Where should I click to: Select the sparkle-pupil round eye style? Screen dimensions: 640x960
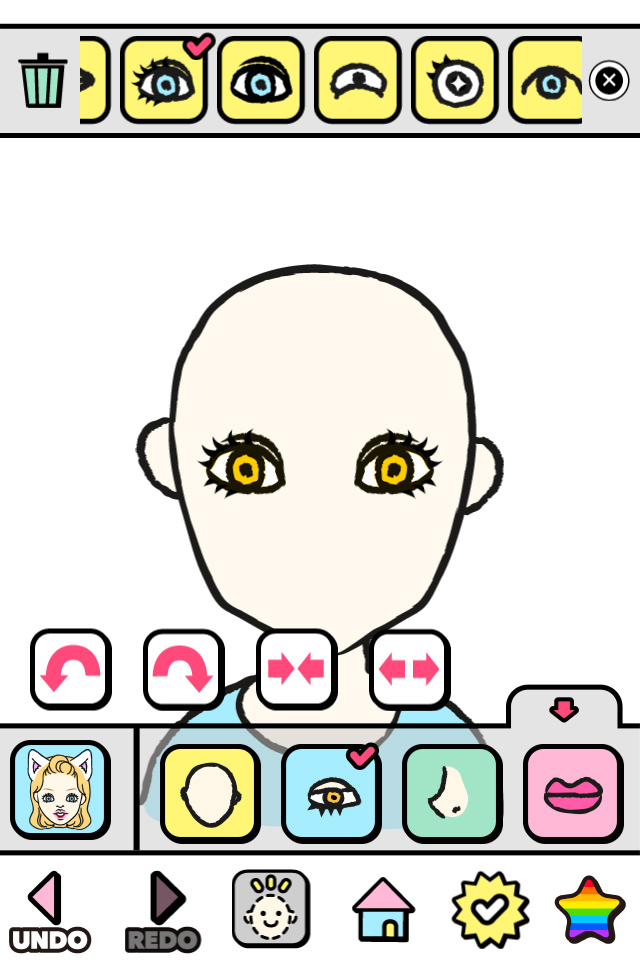455,80
